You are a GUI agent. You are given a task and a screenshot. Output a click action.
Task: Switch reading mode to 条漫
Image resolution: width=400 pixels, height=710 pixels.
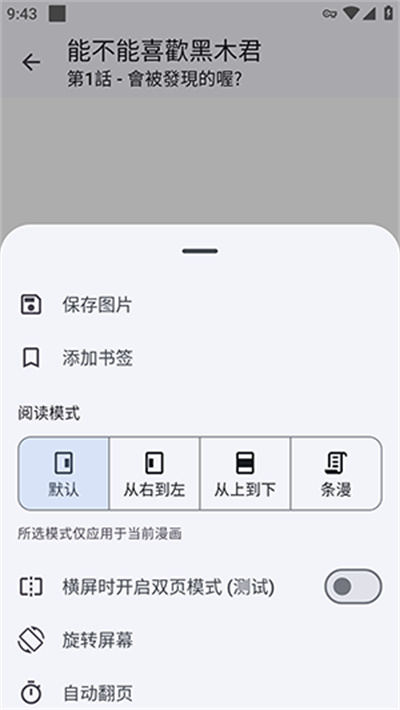click(x=336, y=474)
